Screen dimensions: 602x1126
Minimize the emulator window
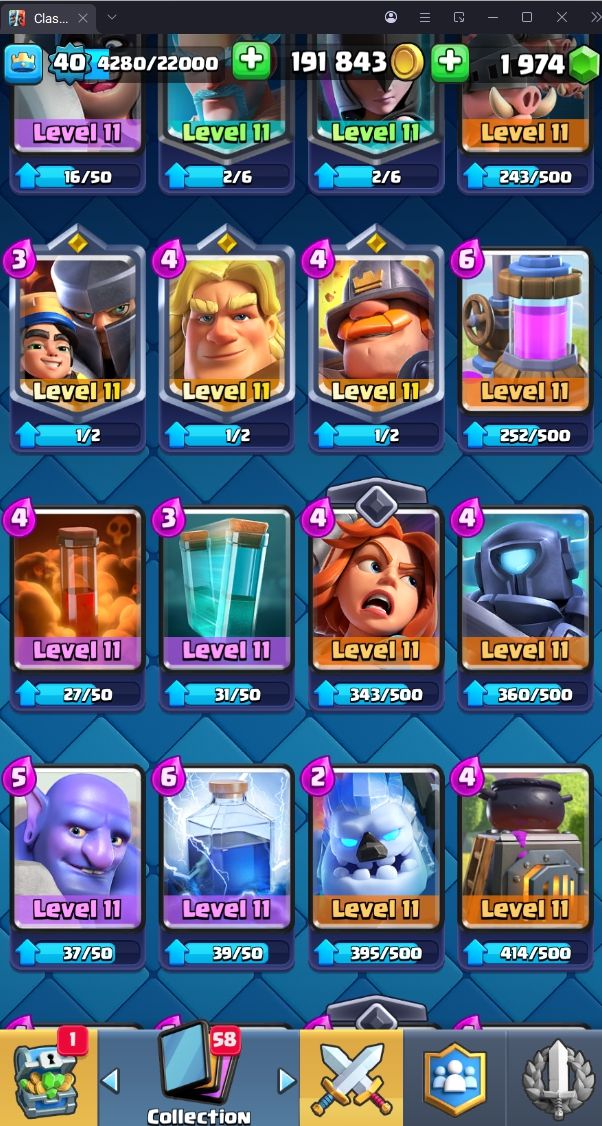tap(493, 17)
